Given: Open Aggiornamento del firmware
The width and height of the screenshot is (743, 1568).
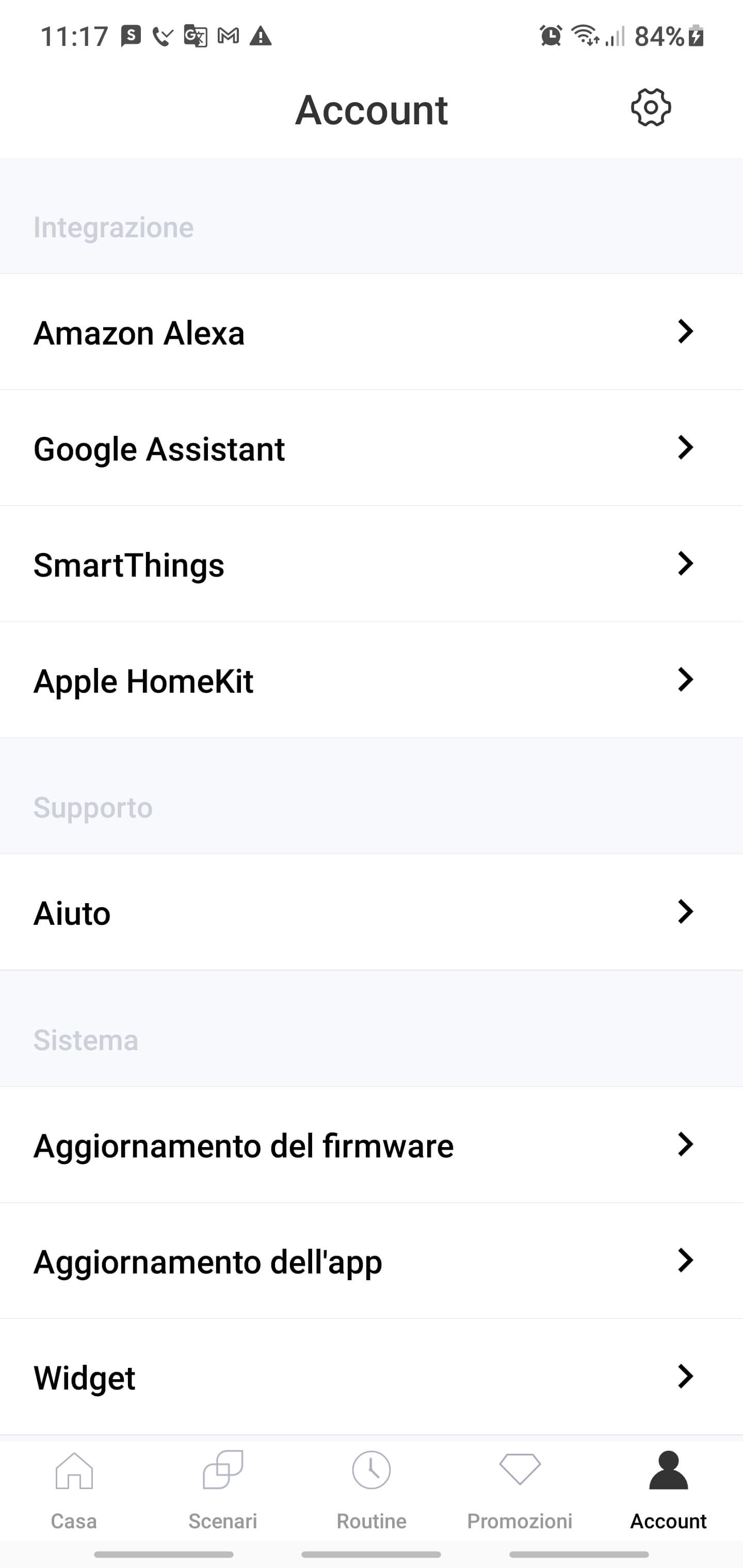Looking at the screenshot, I should click(372, 1145).
